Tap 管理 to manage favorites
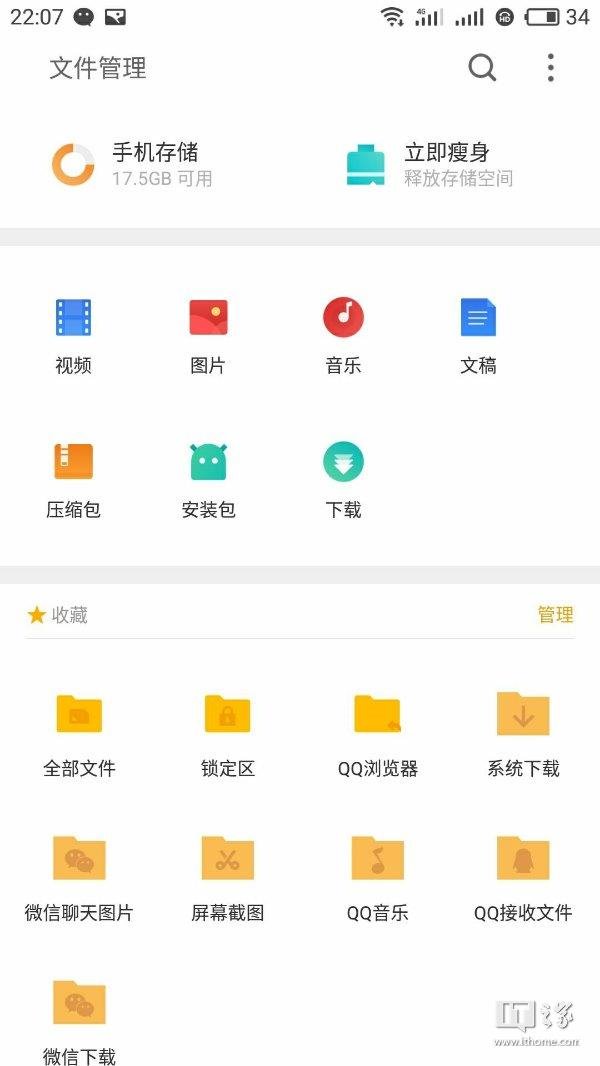Image resolution: width=600 pixels, height=1066 pixels. (555, 615)
